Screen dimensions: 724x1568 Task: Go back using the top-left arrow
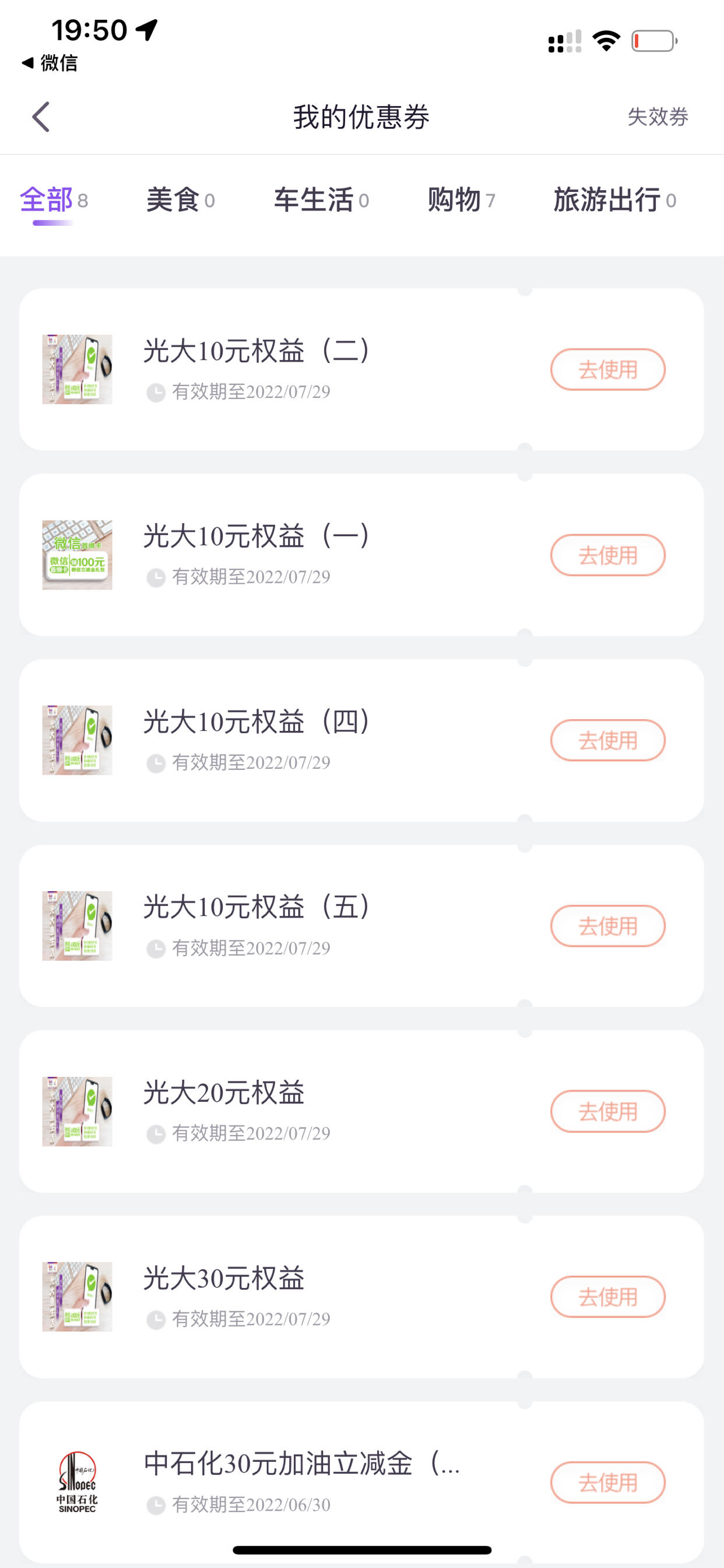point(41,117)
